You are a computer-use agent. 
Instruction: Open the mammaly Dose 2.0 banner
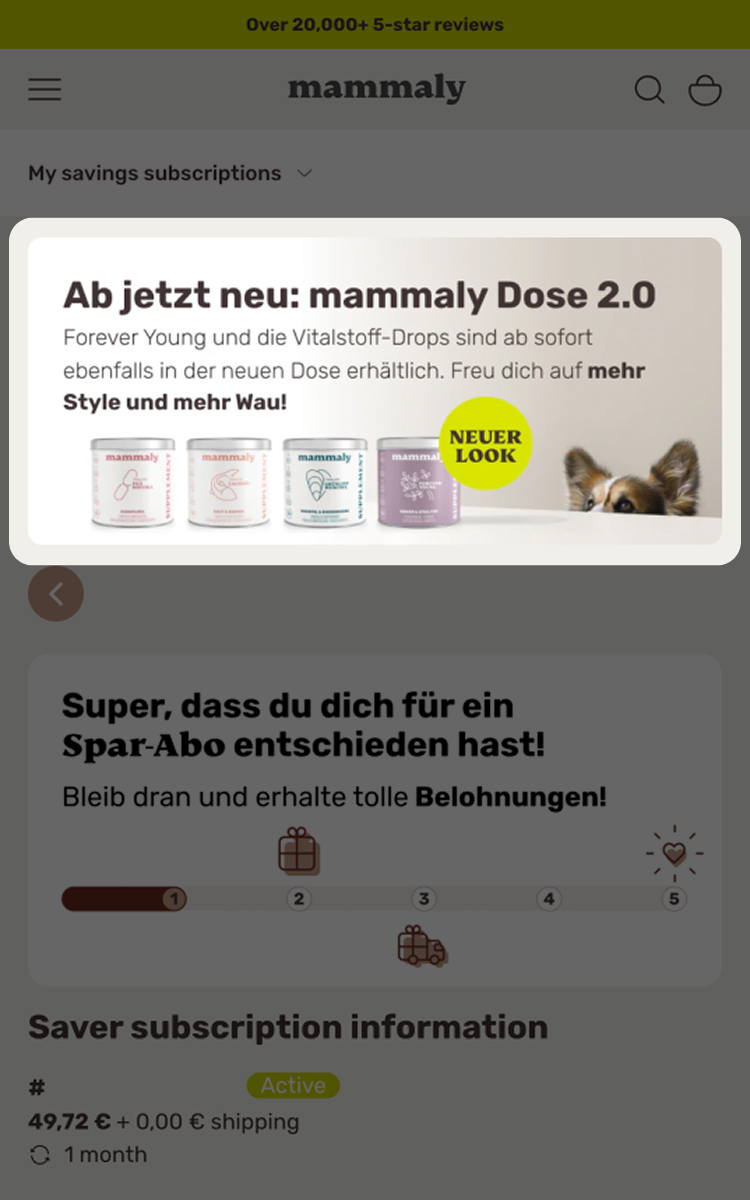point(375,391)
